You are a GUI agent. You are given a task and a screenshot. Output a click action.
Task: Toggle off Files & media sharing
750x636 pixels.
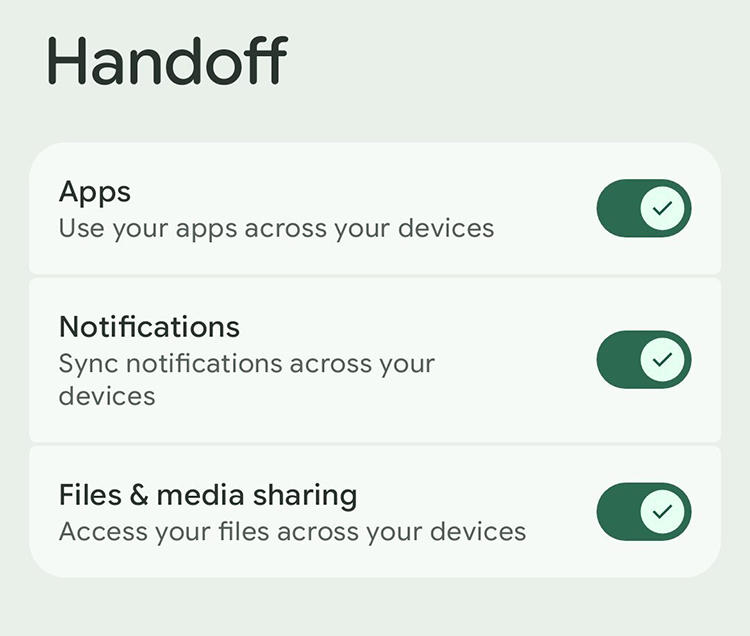click(x=644, y=511)
